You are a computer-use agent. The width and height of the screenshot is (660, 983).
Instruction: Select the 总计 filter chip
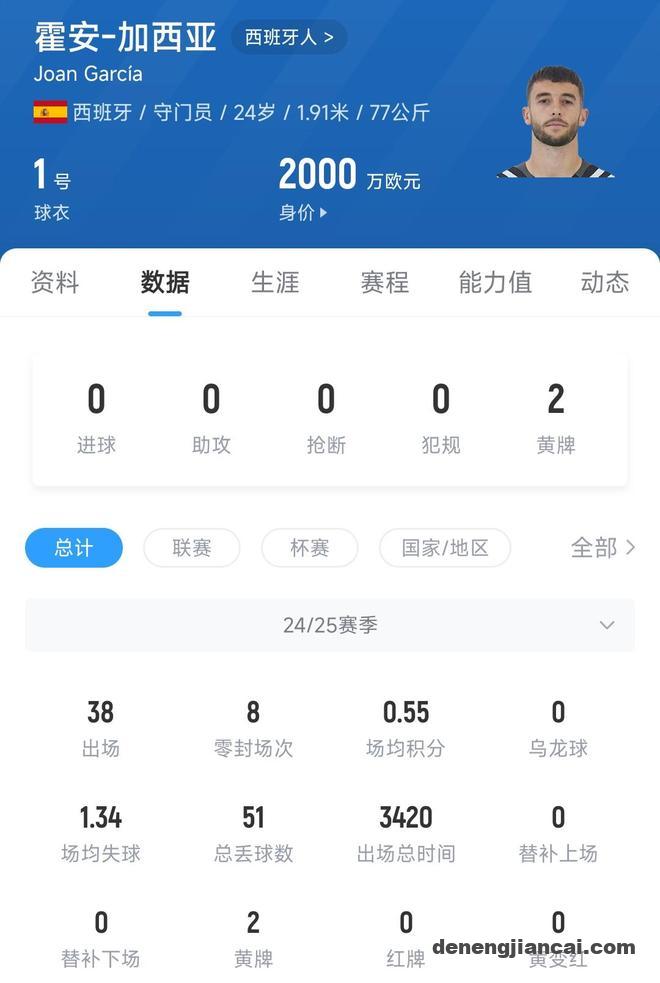(74, 548)
